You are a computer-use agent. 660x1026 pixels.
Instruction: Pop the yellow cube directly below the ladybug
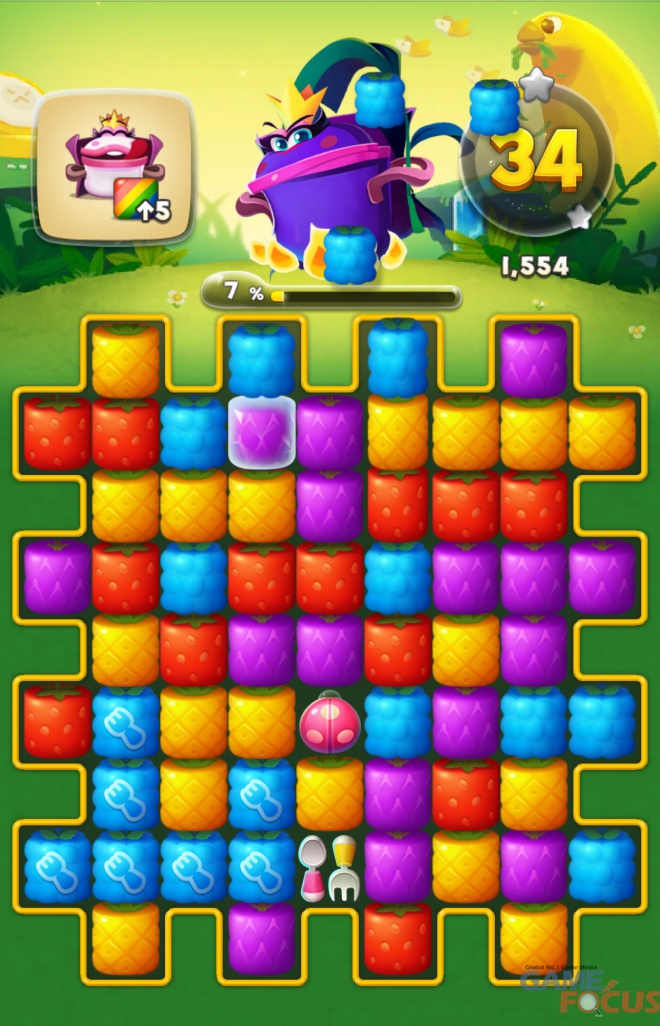pyautogui.click(x=330, y=794)
